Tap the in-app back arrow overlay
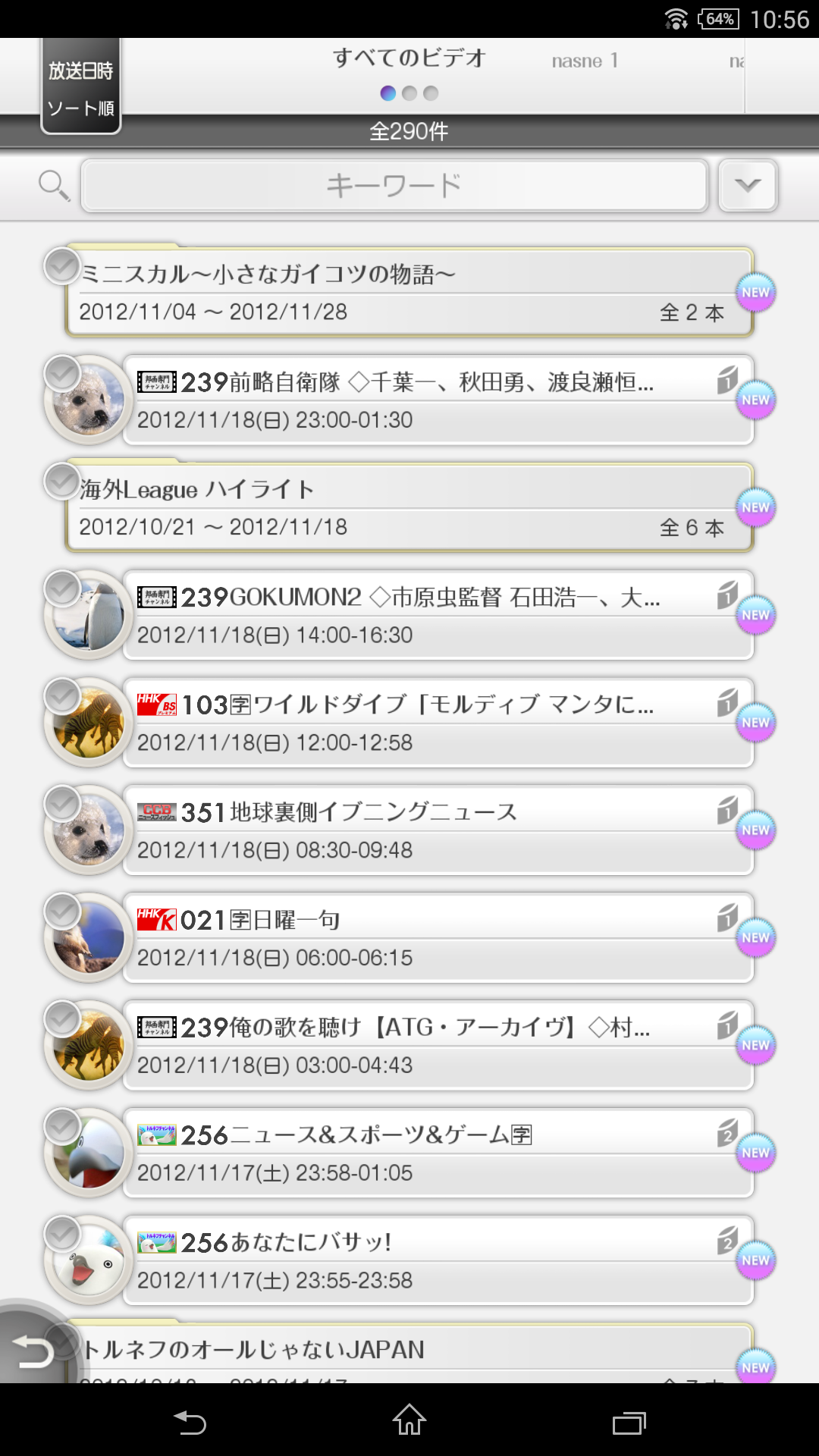This screenshot has height=1456, width=819. point(32,1351)
